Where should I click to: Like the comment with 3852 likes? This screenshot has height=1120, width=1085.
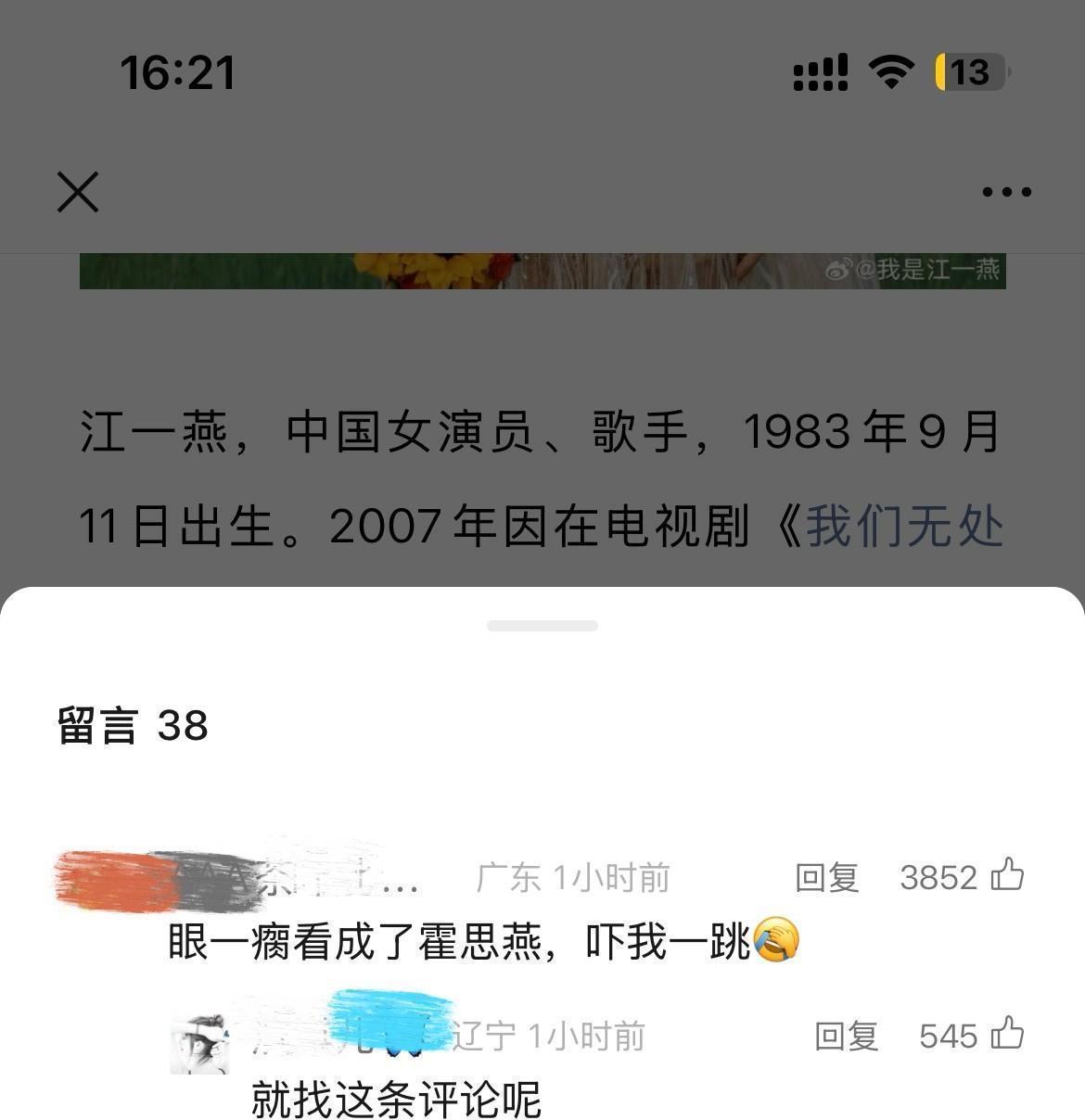point(1007,875)
